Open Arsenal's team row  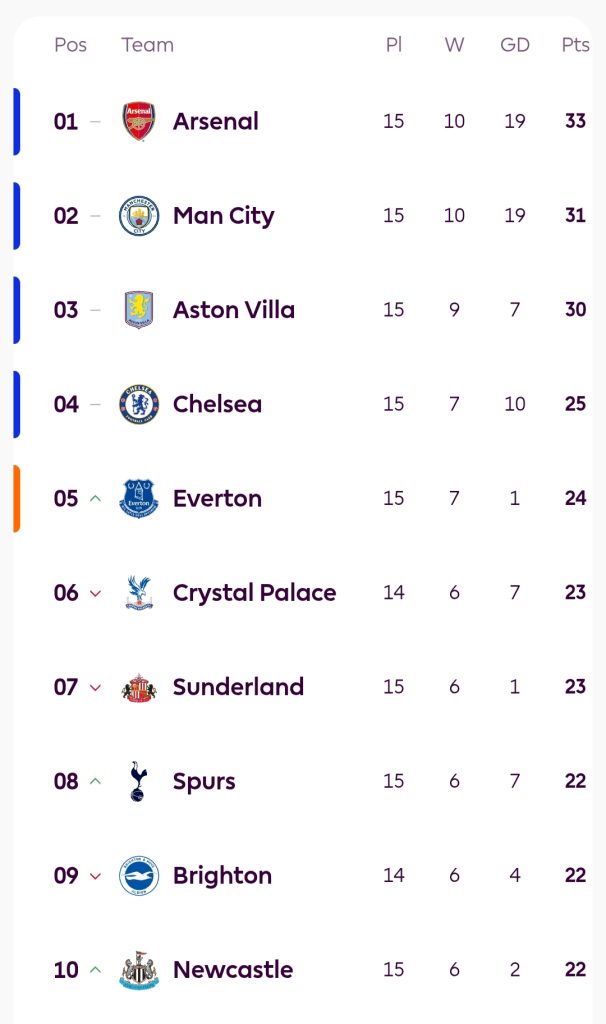[x=215, y=122]
